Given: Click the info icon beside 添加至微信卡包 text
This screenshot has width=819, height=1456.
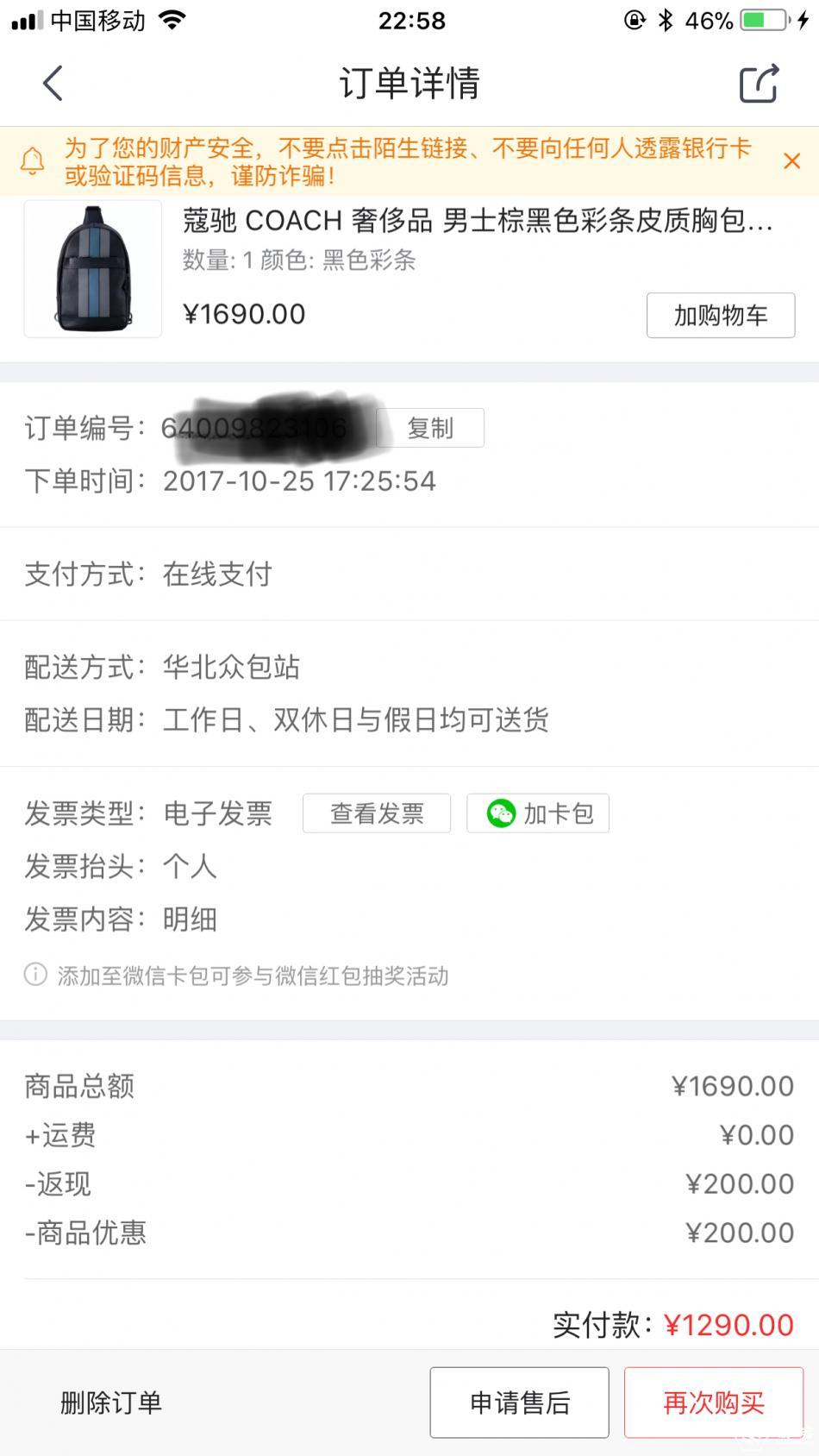Looking at the screenshot, I should [34, 975].
